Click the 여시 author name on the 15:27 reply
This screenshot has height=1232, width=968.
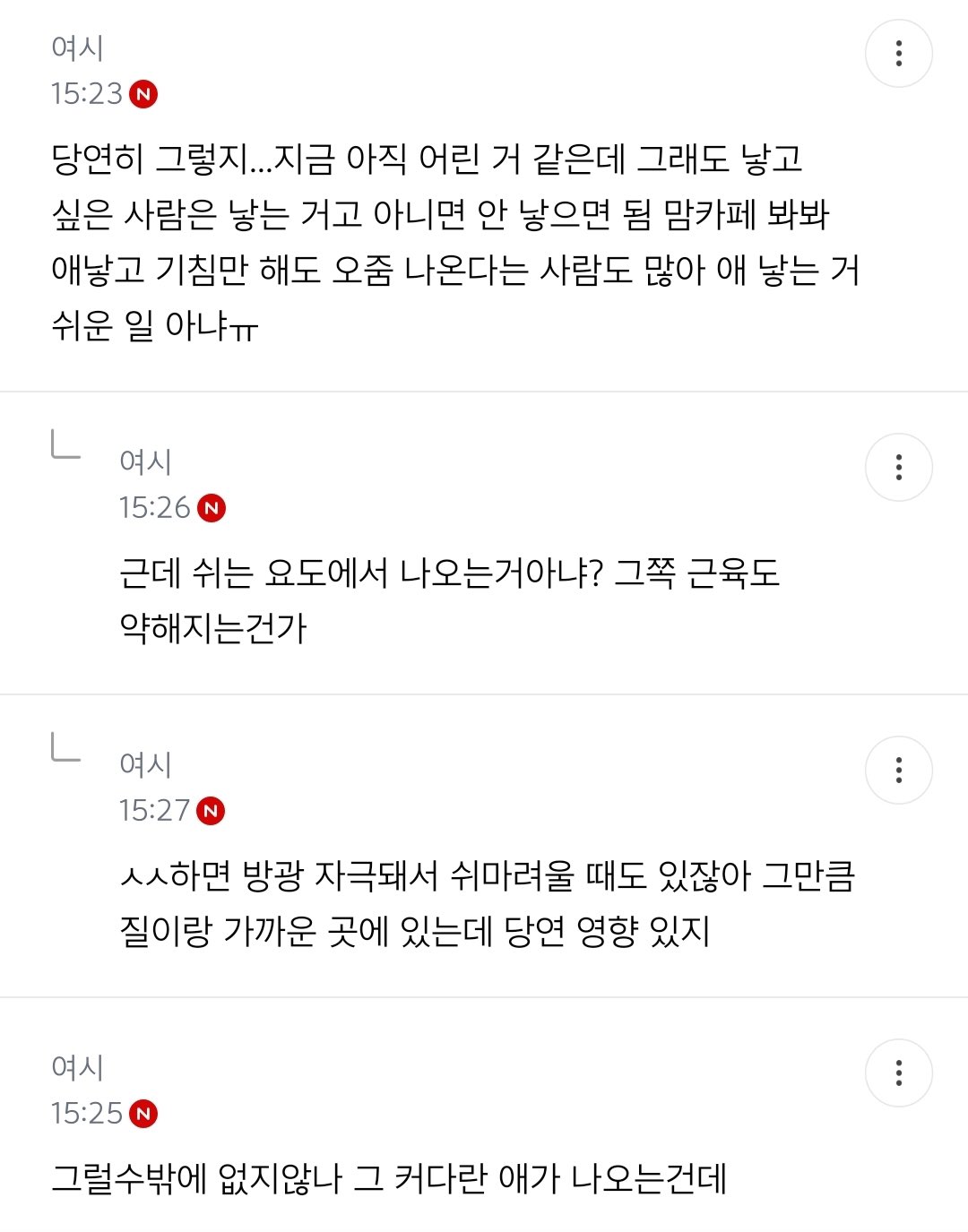[148, 766]
